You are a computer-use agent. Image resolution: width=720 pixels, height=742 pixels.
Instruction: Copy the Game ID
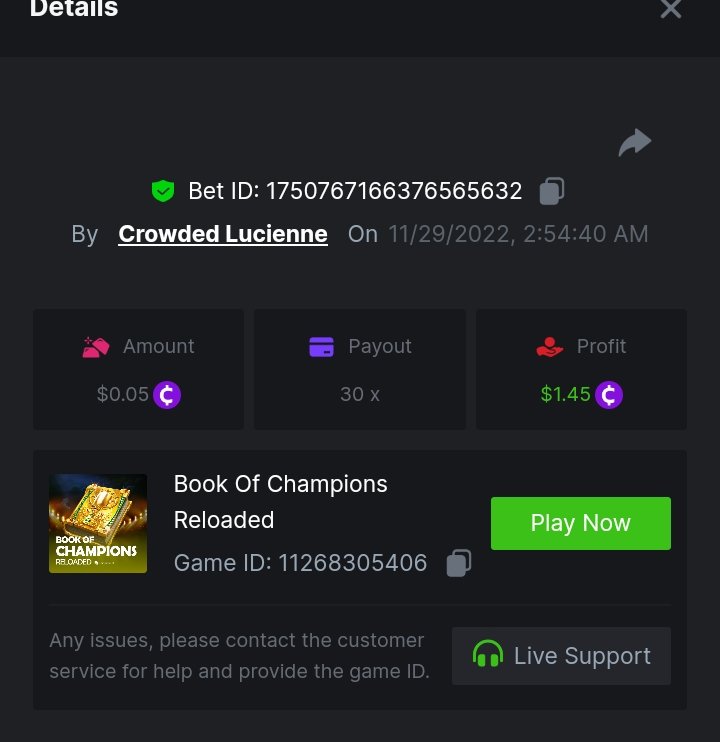[458, 563]
